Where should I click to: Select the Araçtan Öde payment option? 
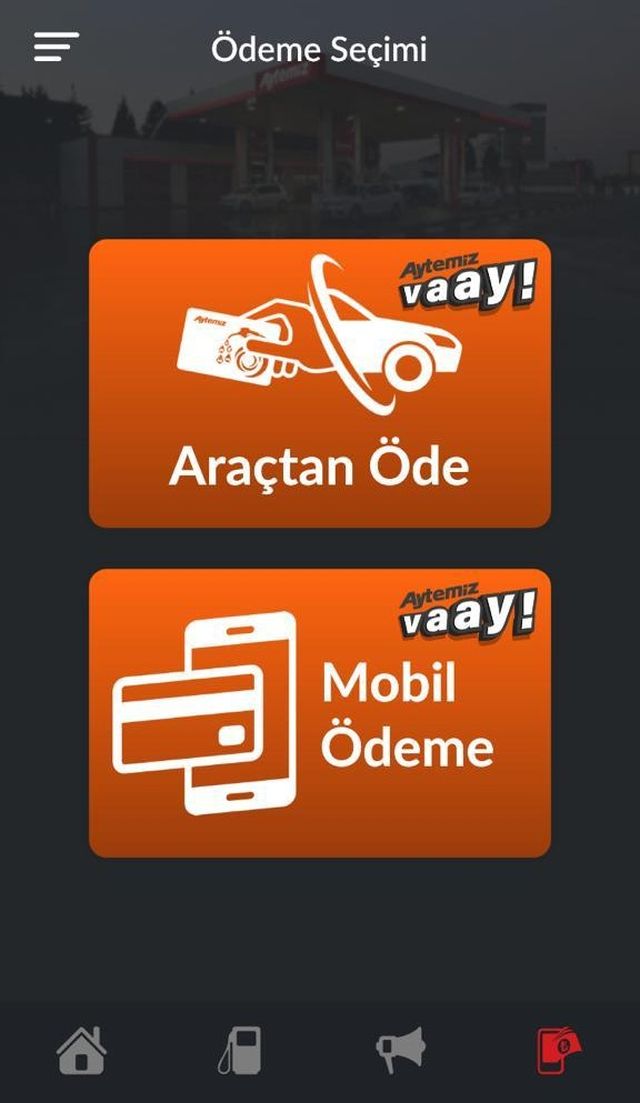pyautogui.click(x=320, y=383)
